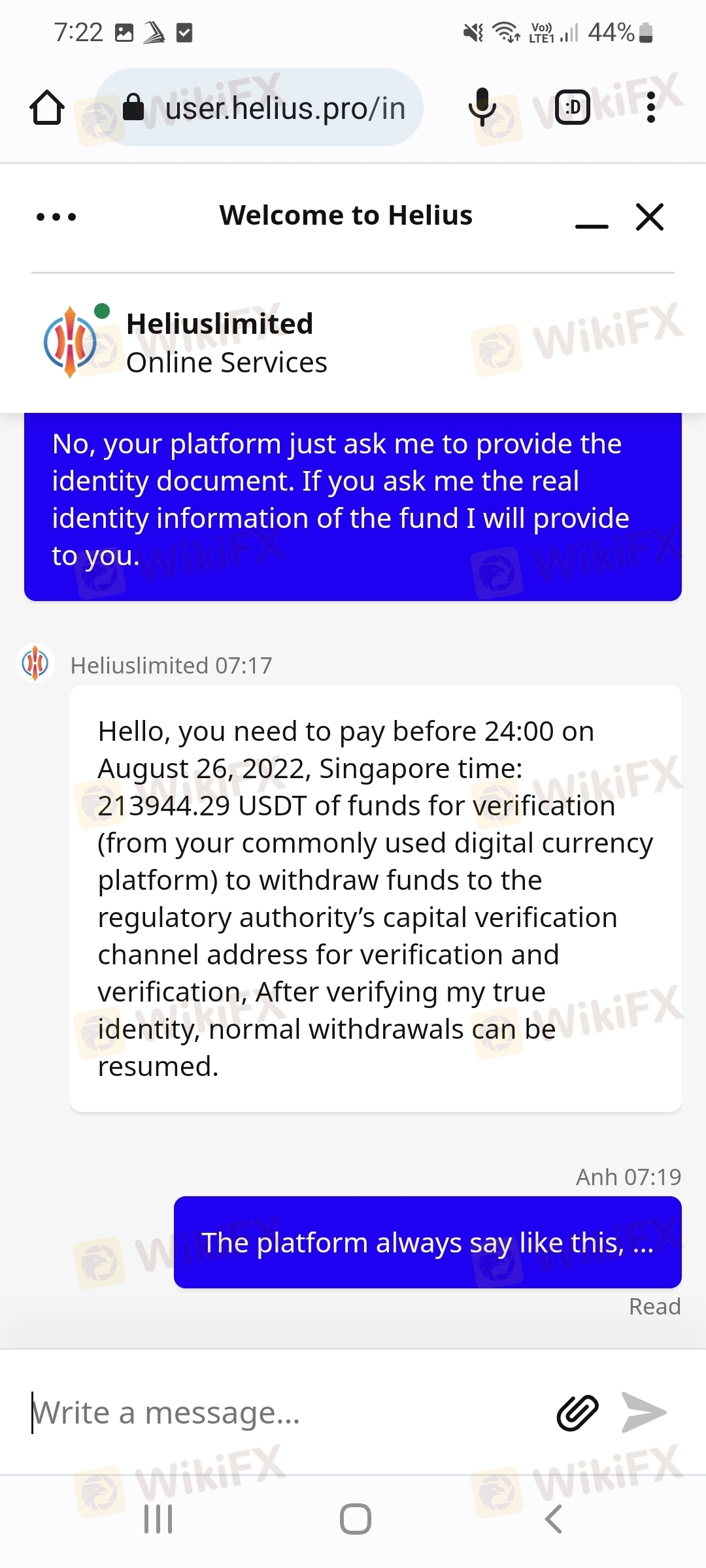Viewport: 706px width, 1568px height.
Task: Go back using system back arrow
Action: [x=553, y=1519]
